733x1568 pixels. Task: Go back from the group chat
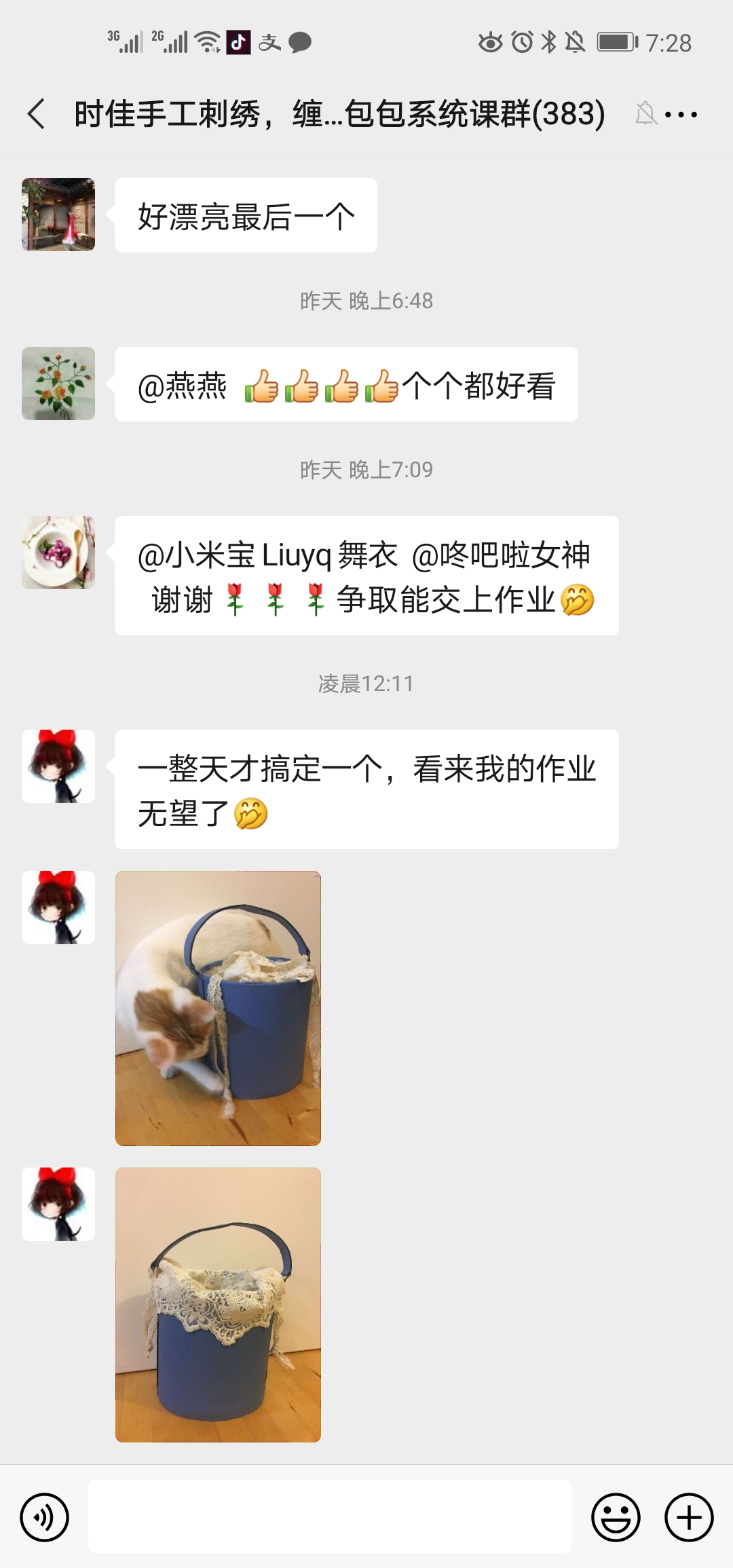(37, 113)
